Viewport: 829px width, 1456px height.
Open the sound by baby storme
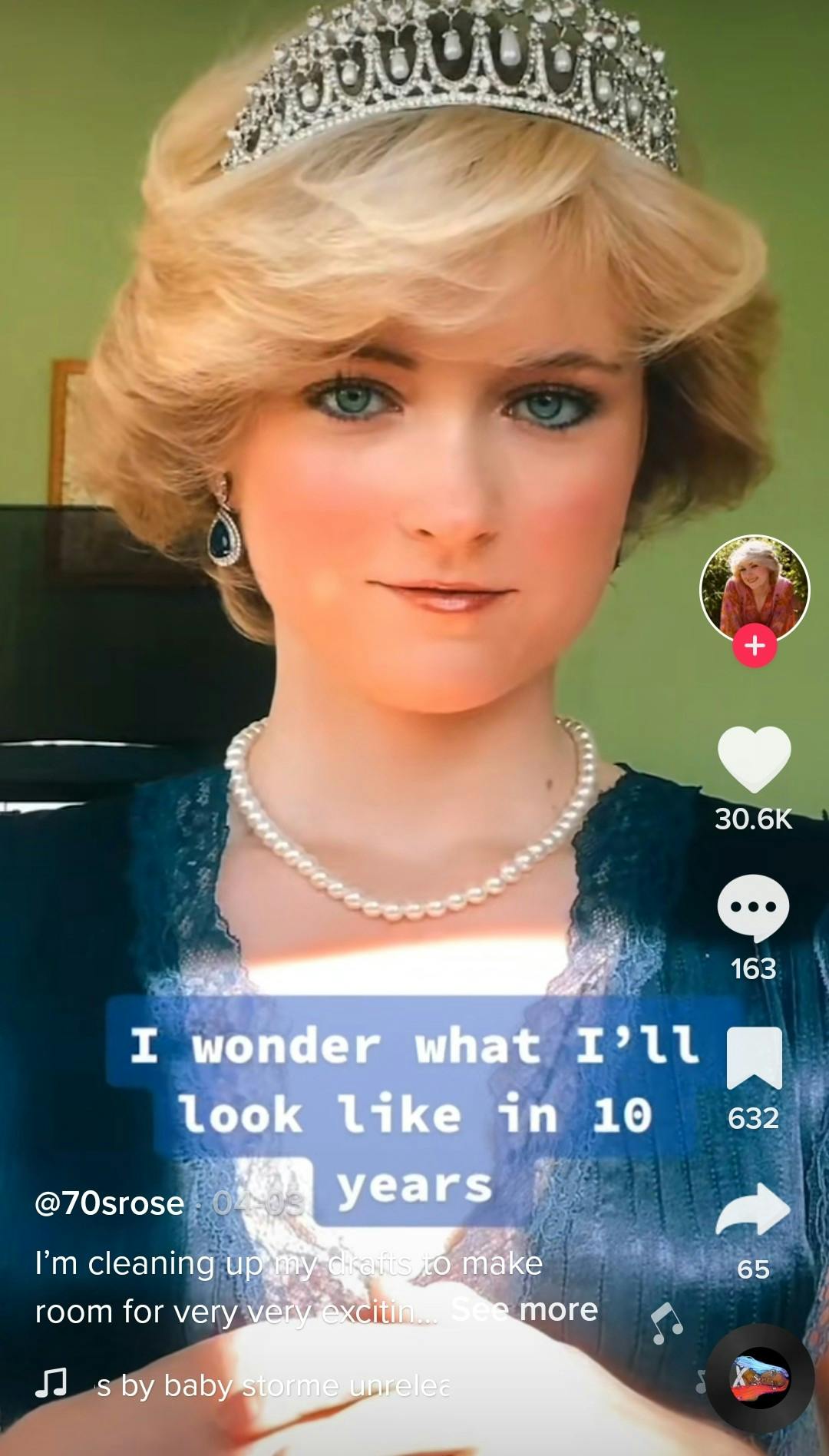click(x=272, y=1385)
